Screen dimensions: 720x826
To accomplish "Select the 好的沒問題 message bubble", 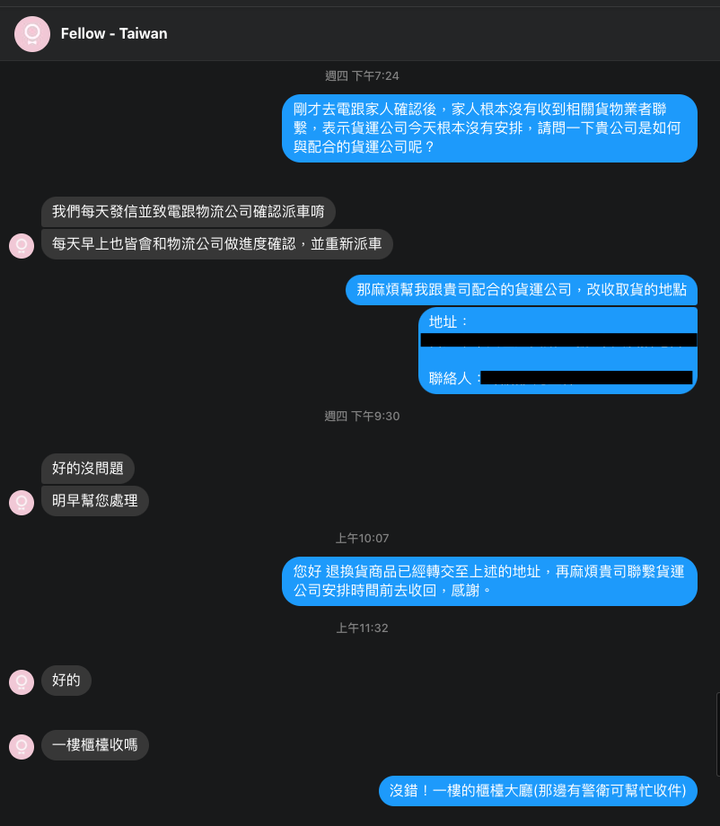I will pyautogui.click(x=88, y=468).
